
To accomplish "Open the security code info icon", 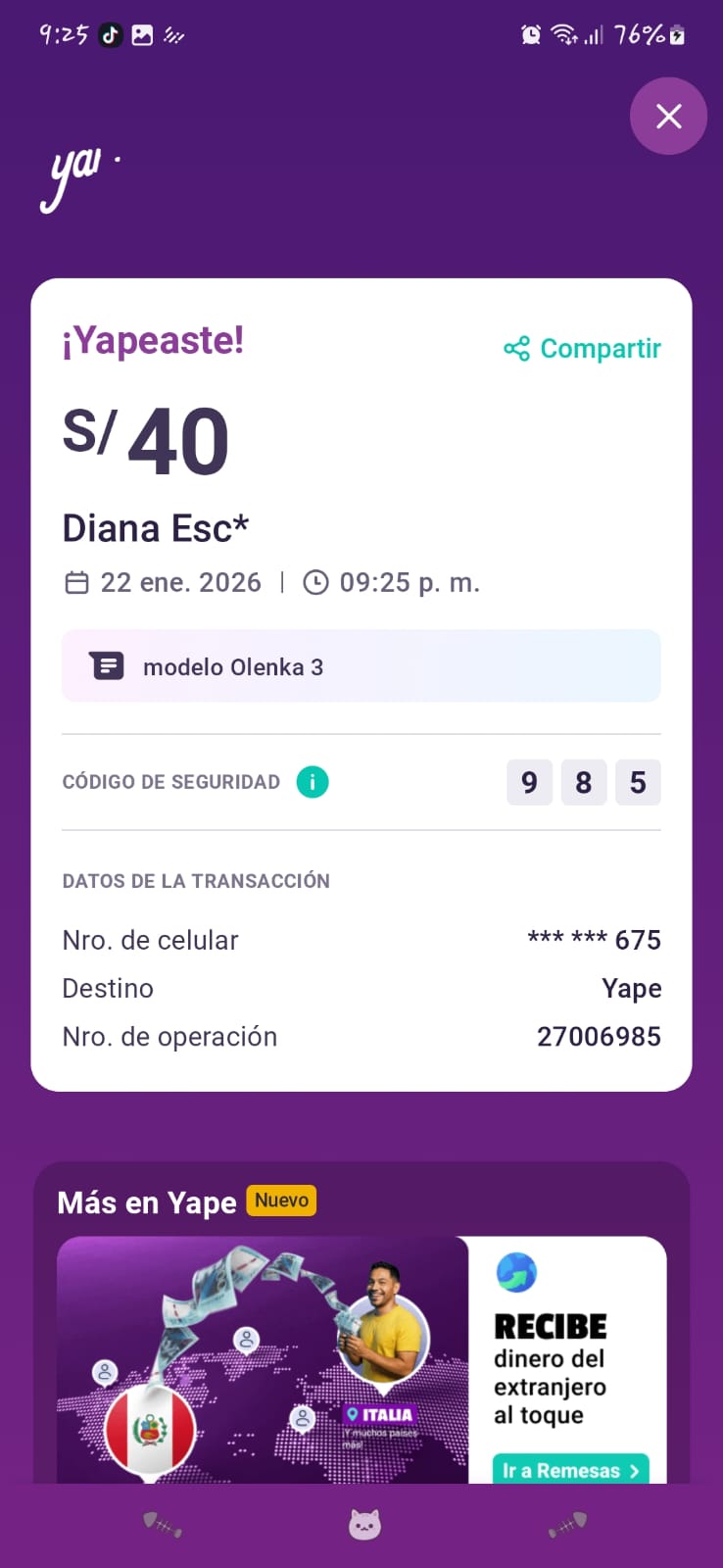I will coord(313,782).
